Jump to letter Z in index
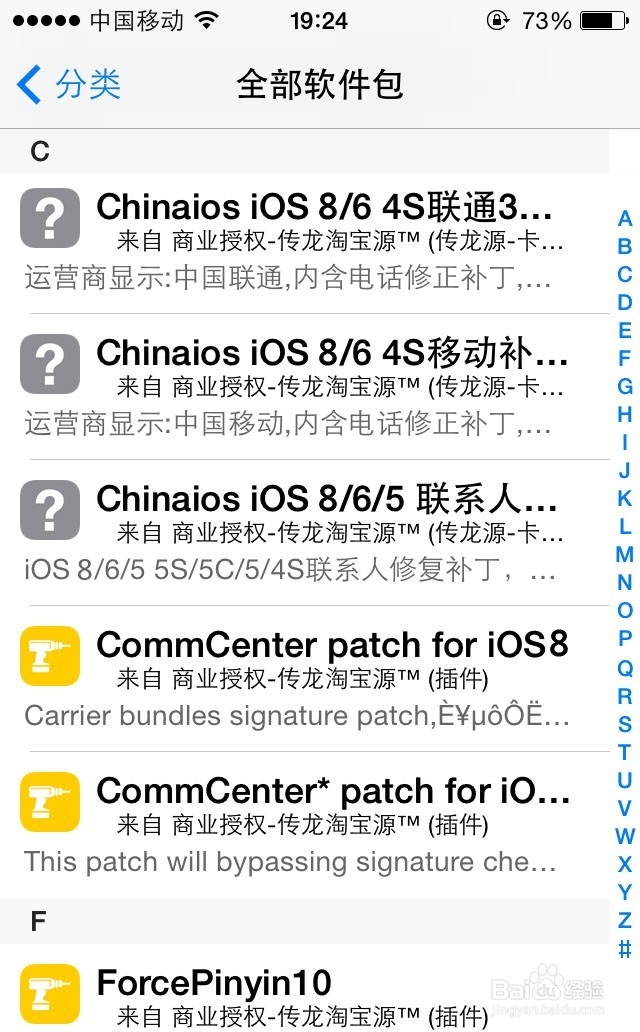640x1032 pixels. point(625,919)
